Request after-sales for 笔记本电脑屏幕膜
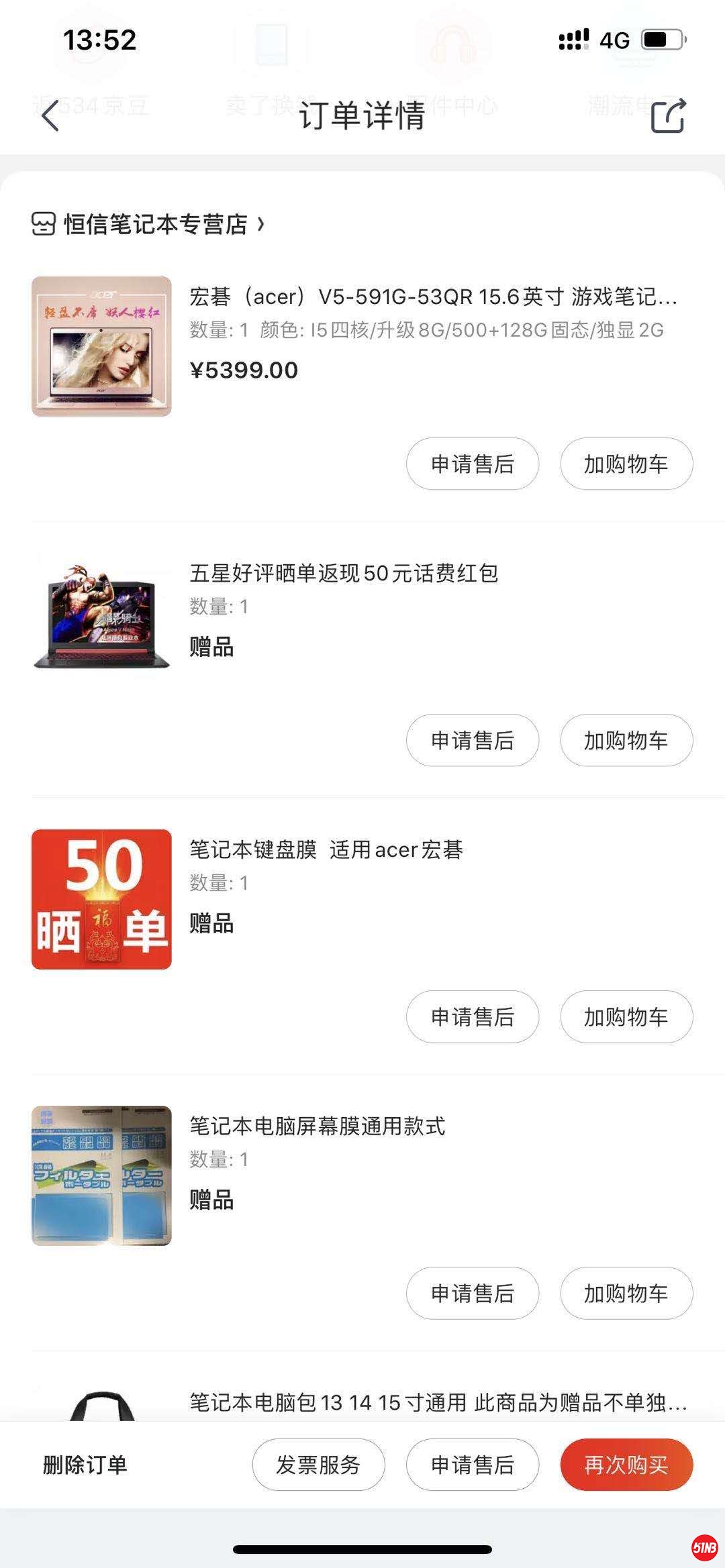 pos(472,1293)
